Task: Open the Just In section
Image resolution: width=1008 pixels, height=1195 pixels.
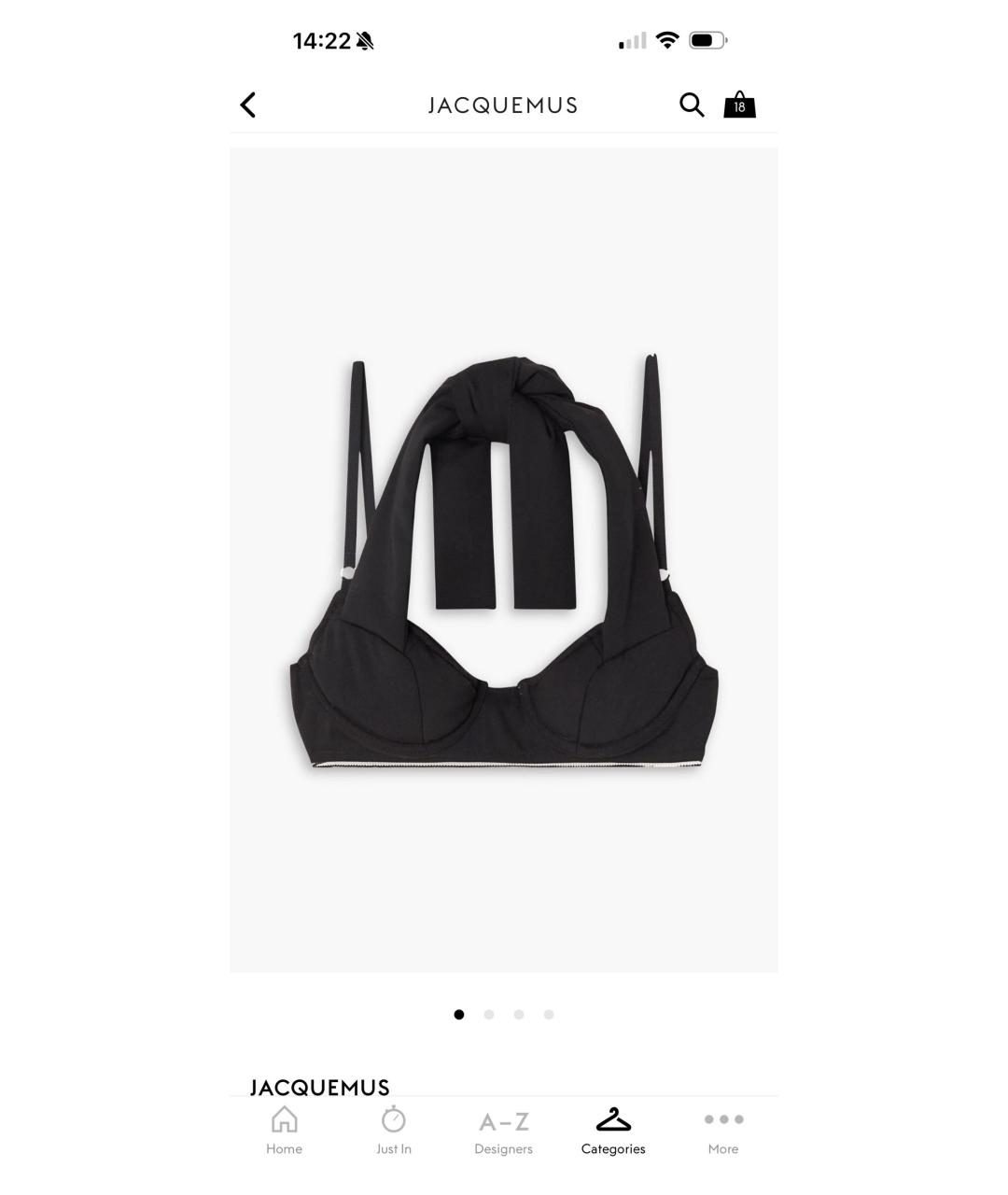Action: (x=393, y=1130)
